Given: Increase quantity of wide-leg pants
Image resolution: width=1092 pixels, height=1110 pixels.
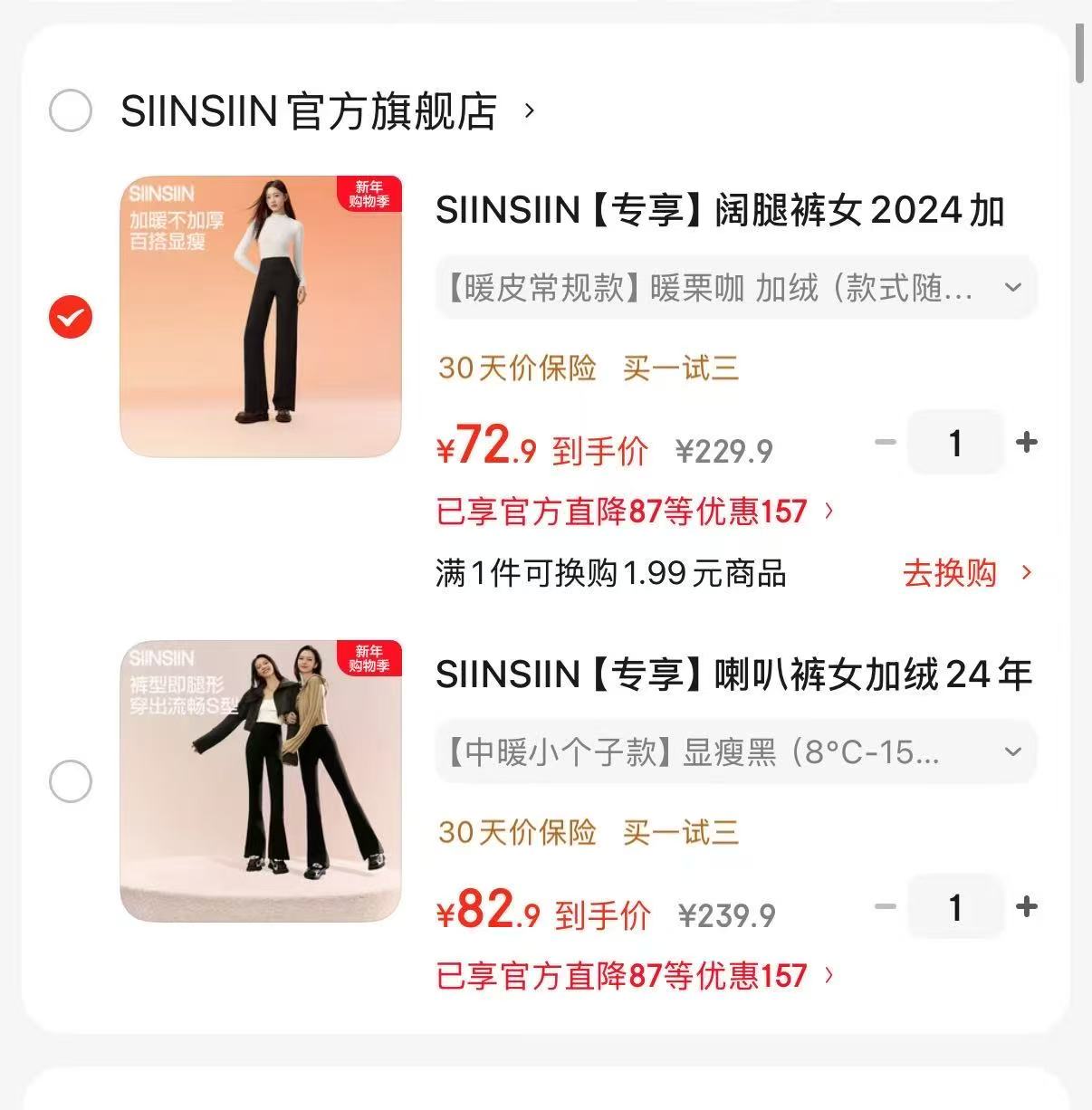Looking at the screenshot, I should (x=1027, y=442).
